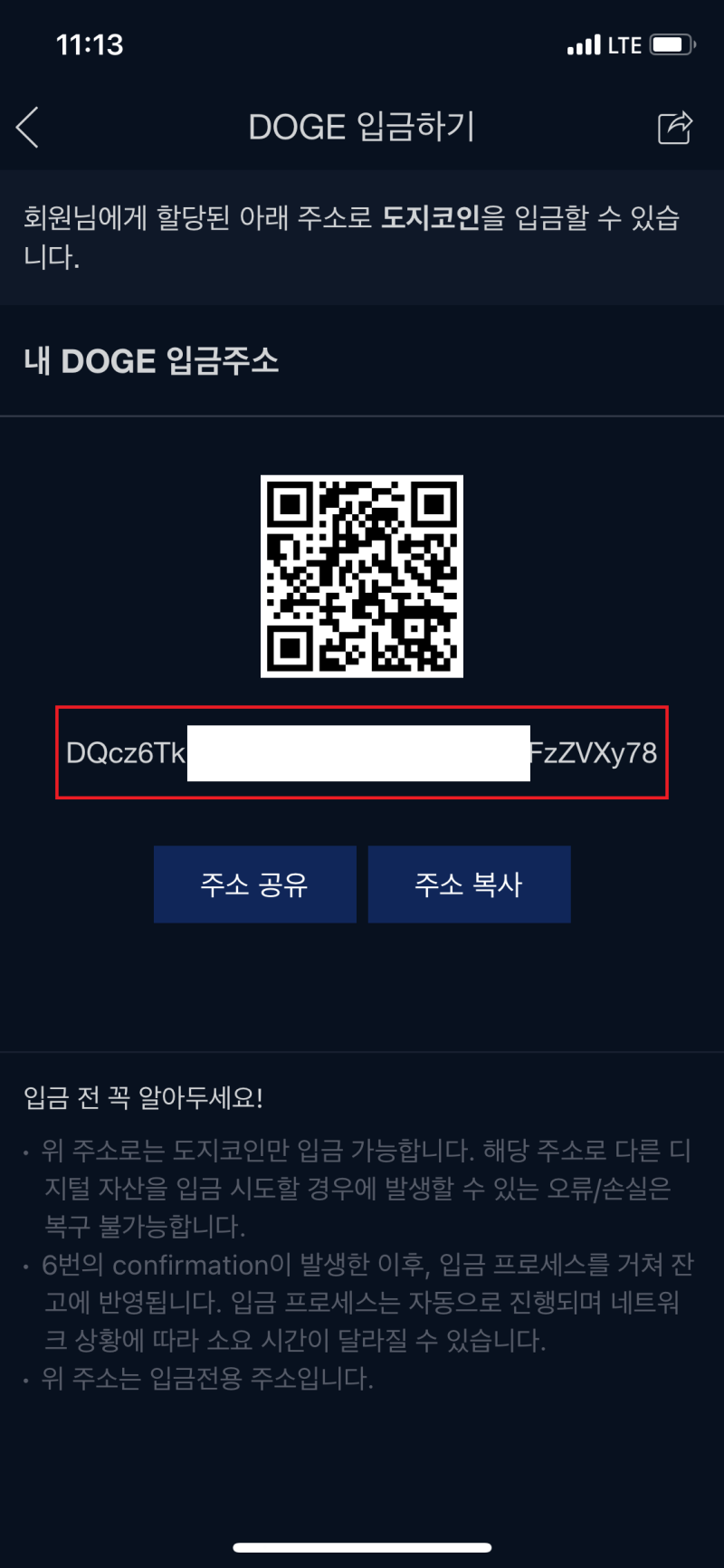The width and height of the screenshot is (724, 1568).
Task: Select the 내 DOGE 입금주소 section heading
Action: (x=152, y=360)
